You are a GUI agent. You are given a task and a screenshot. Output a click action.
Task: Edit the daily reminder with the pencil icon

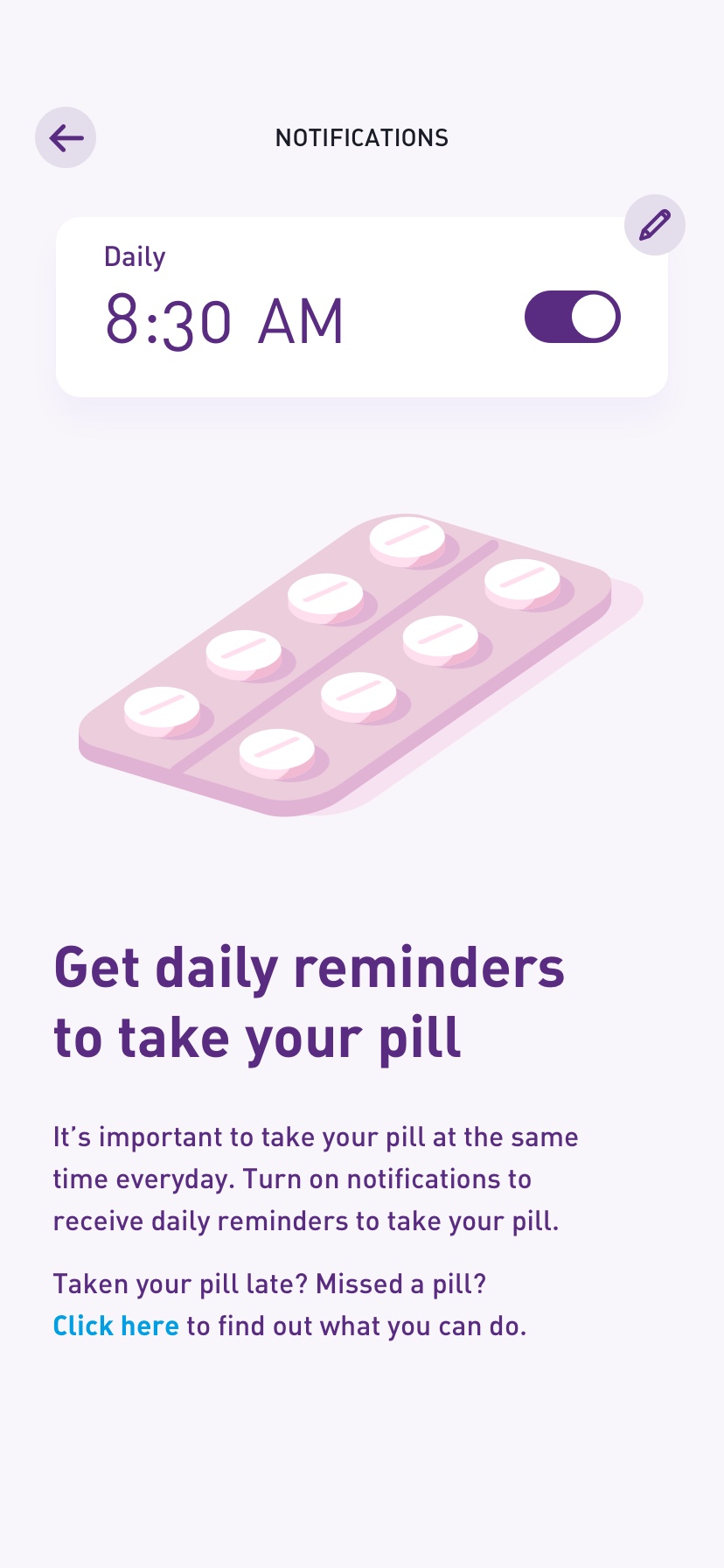click(x=654, y=225)
